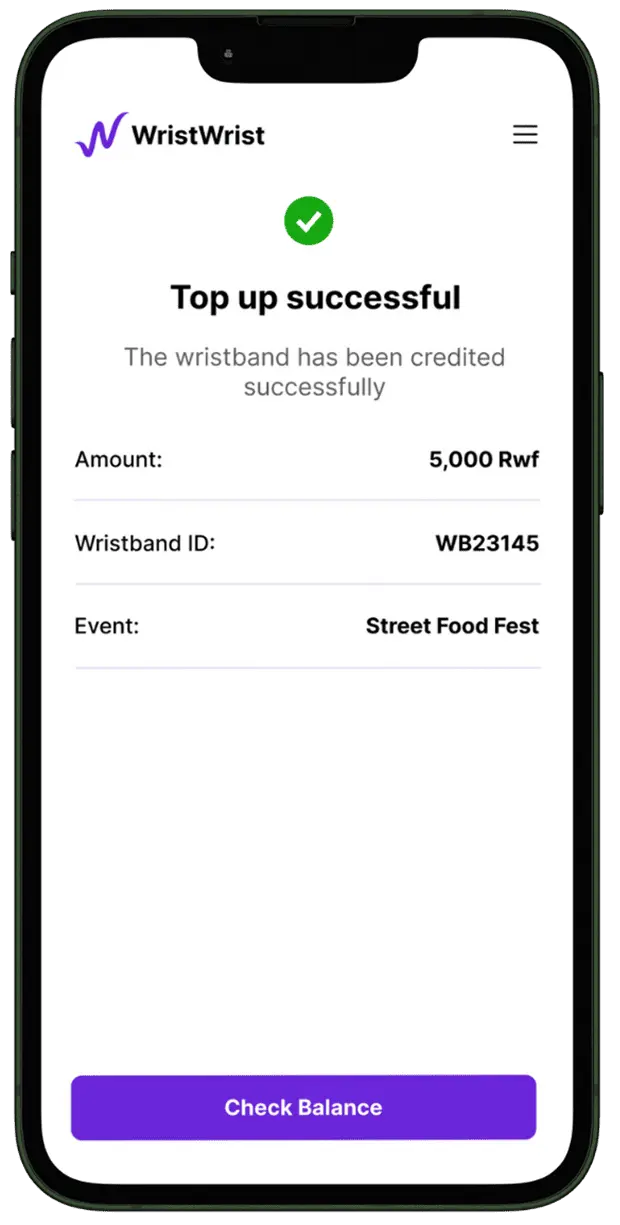Open the hamburger menu
The image size is (620, 1225).
click(525, 135)
